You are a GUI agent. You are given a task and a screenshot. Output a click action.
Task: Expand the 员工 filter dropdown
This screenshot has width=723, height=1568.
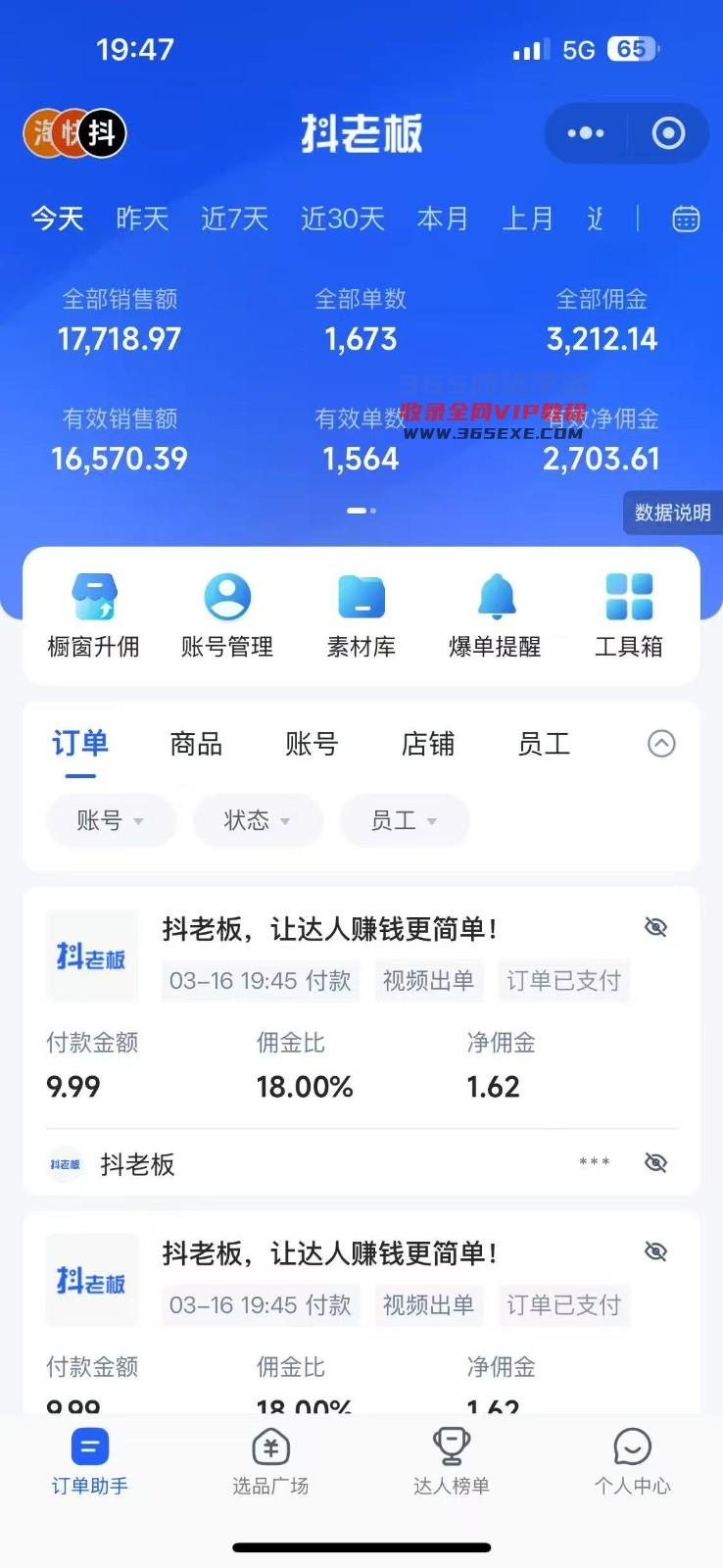(404, 820)
